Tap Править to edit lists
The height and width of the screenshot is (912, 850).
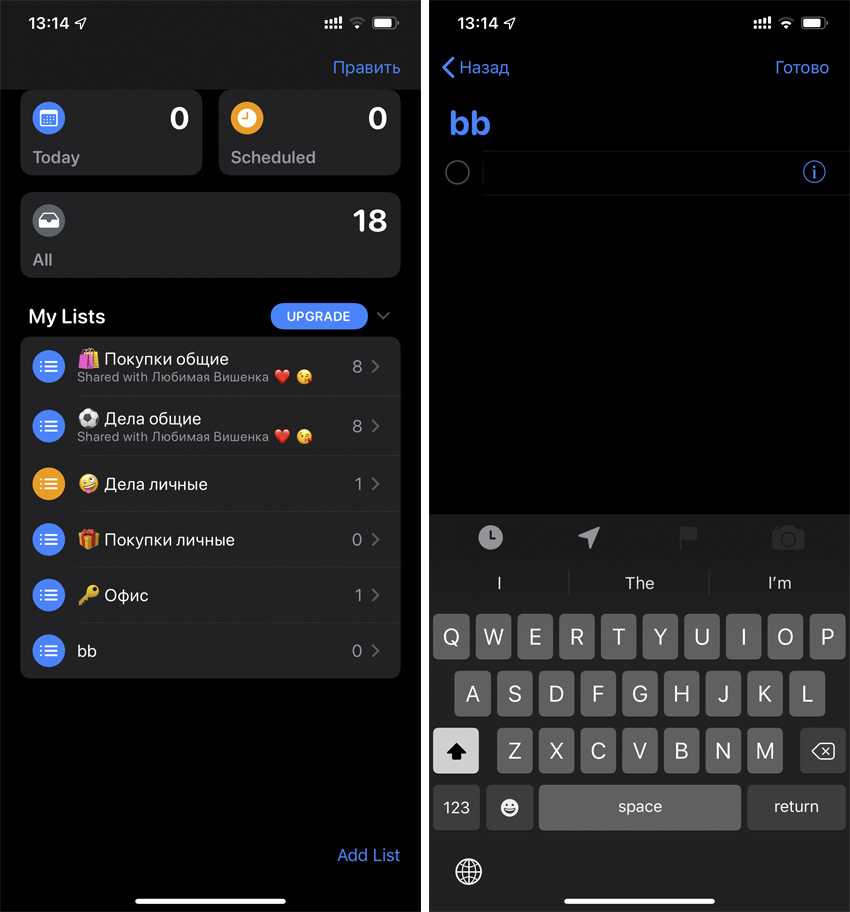(x=366, y=68)
